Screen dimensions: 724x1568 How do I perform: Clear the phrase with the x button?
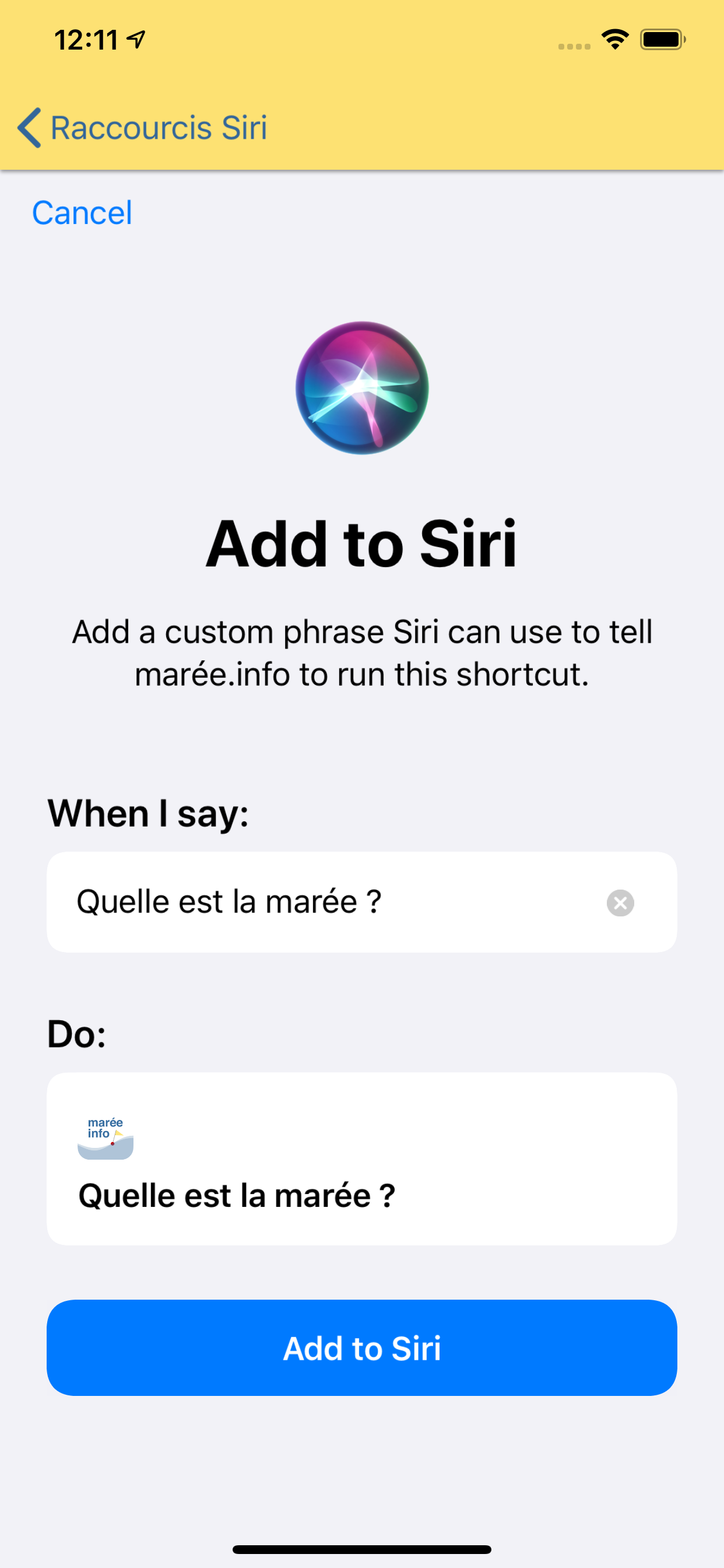click(620, 902)
